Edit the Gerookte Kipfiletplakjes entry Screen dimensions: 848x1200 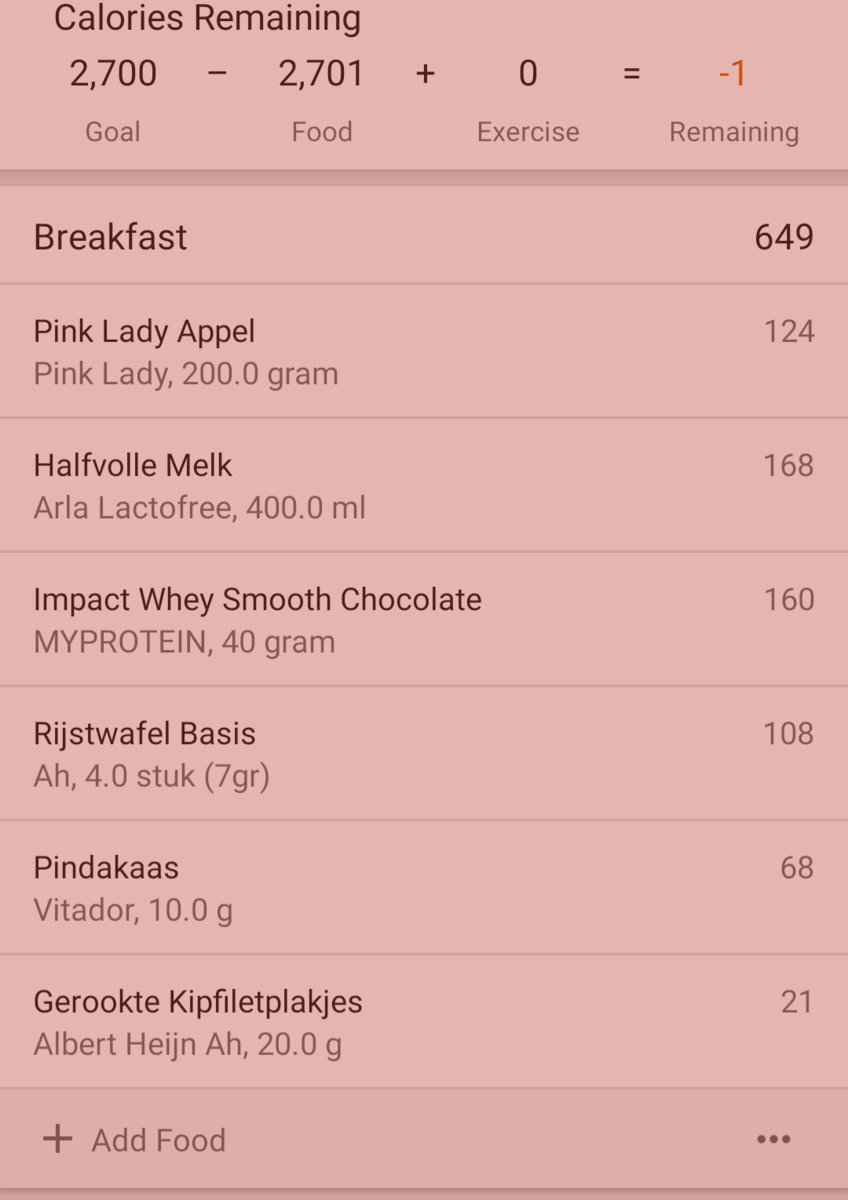[x=424, y=1021]
